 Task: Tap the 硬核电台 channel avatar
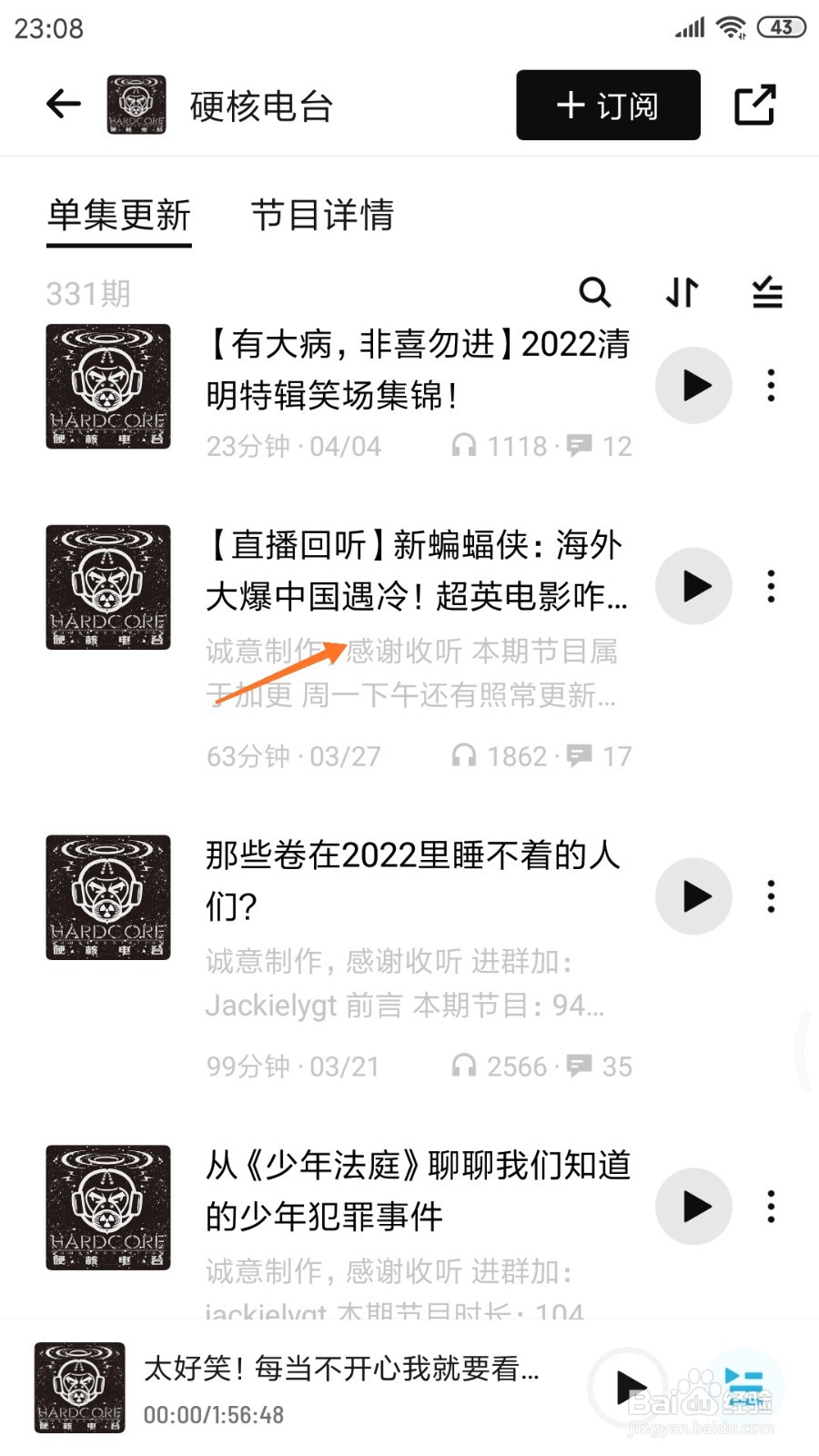click(x=136, y=104)
